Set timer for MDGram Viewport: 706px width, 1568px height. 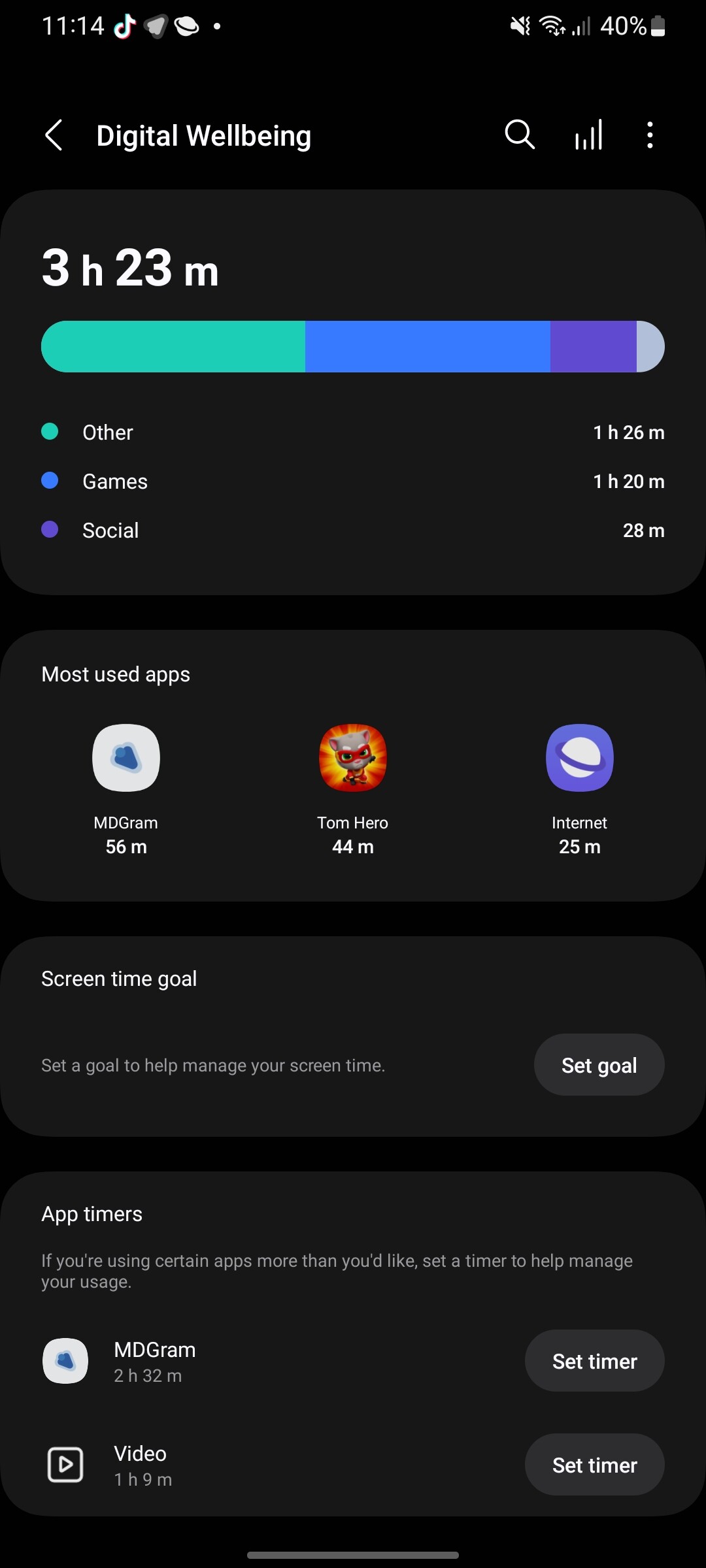click(x=594, y=1361)
